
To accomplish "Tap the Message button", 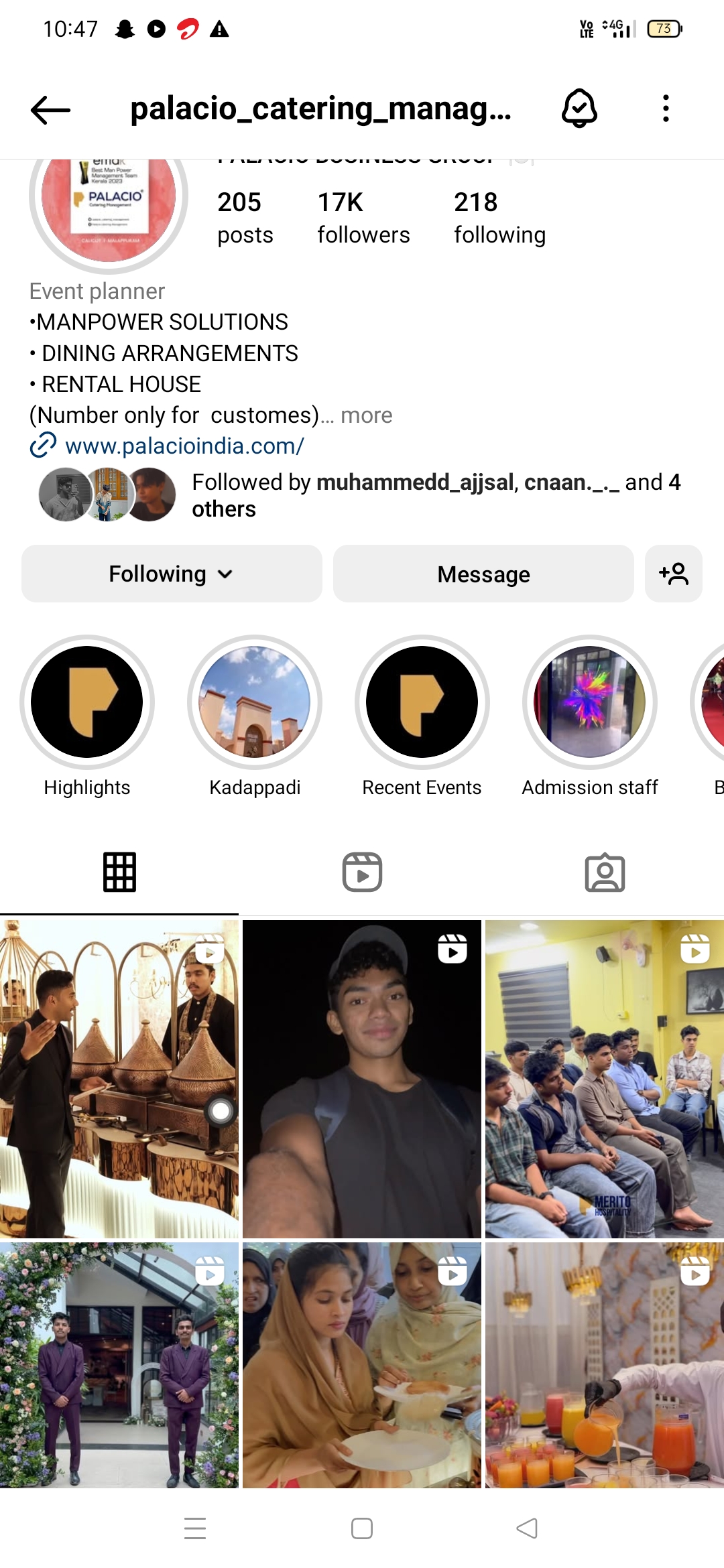I will point(483,574).
